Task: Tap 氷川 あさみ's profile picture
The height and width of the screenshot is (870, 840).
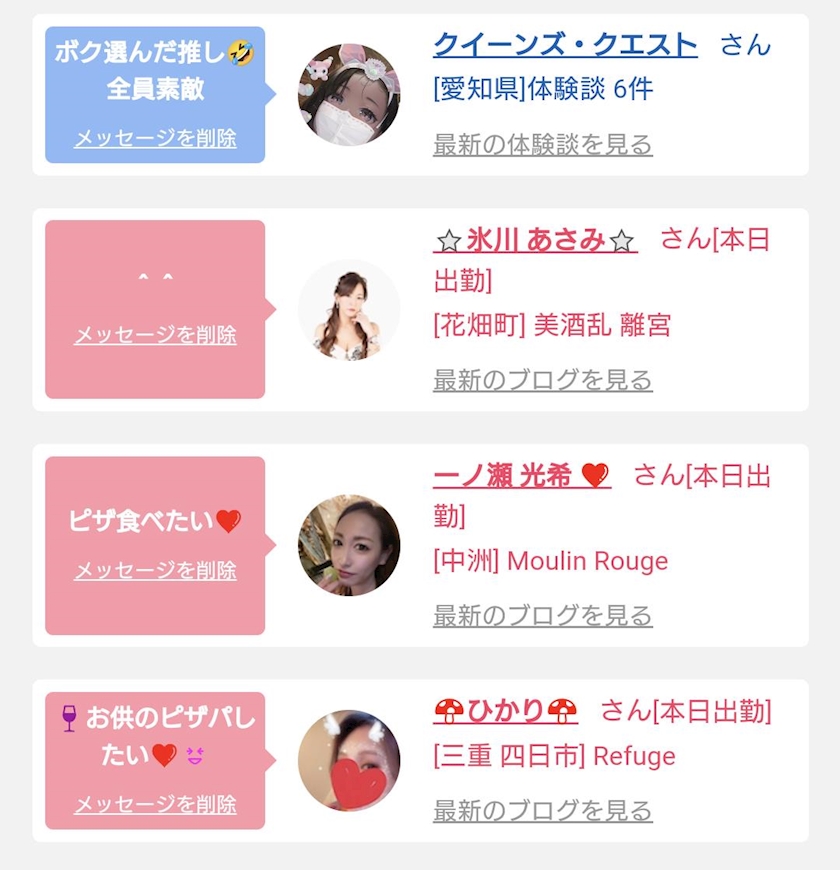Action: click(x=349, y=310)
